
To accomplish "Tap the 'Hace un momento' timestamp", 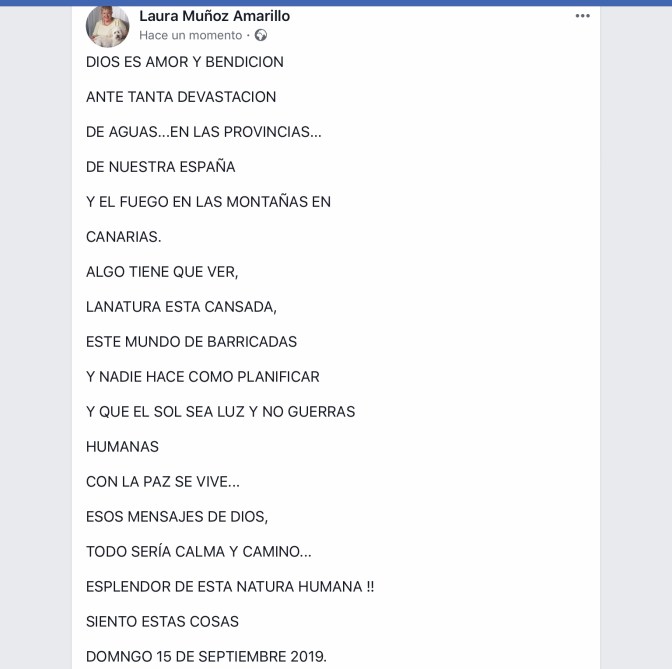I will tap(190, 35).
